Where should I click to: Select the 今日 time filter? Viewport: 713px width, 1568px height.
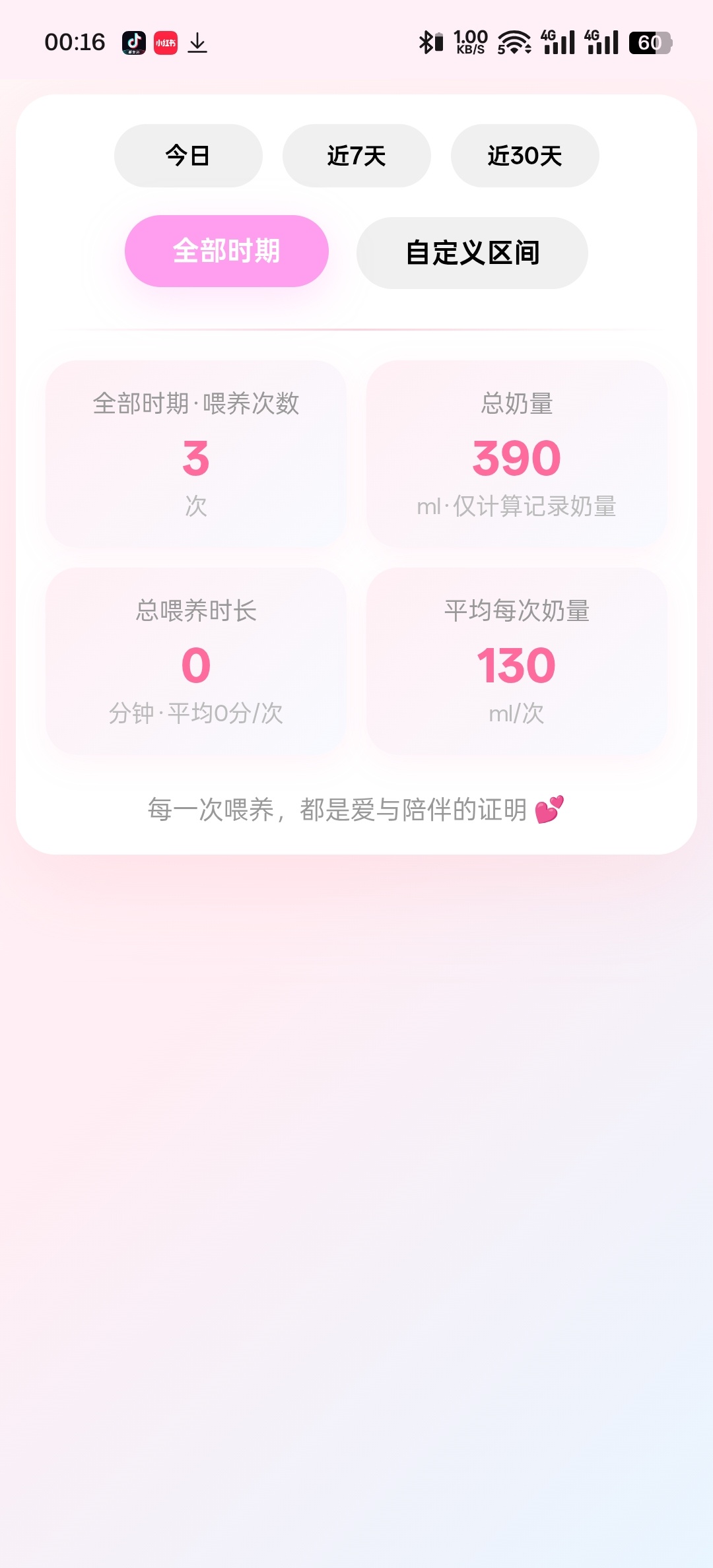[x=188, y=156]
